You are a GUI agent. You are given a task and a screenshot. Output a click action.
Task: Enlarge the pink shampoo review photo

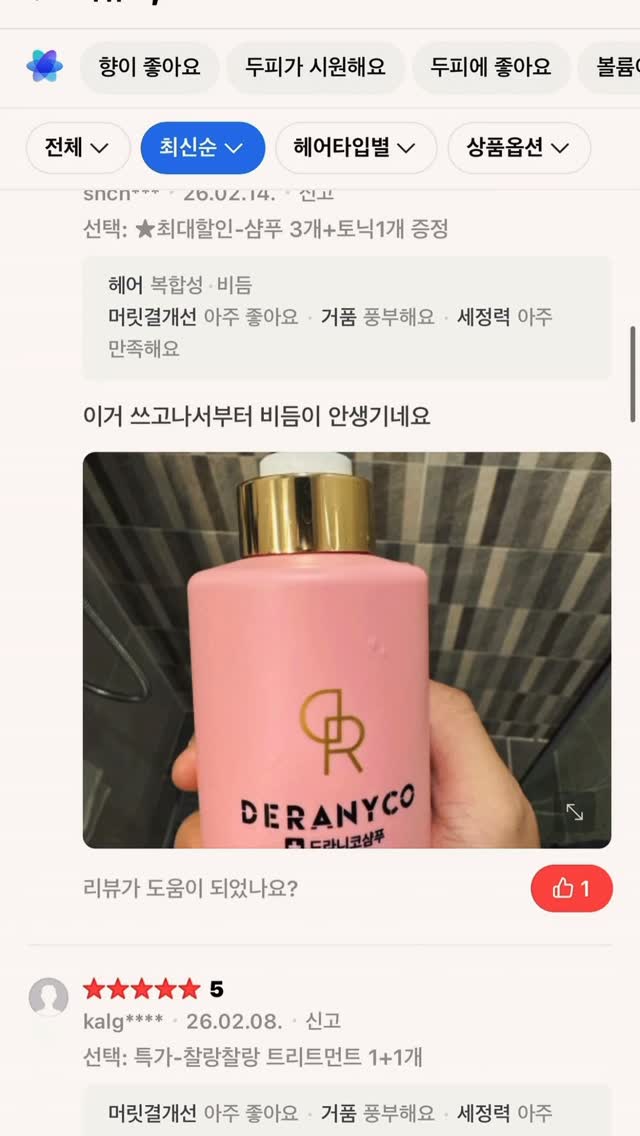point(575,812)
